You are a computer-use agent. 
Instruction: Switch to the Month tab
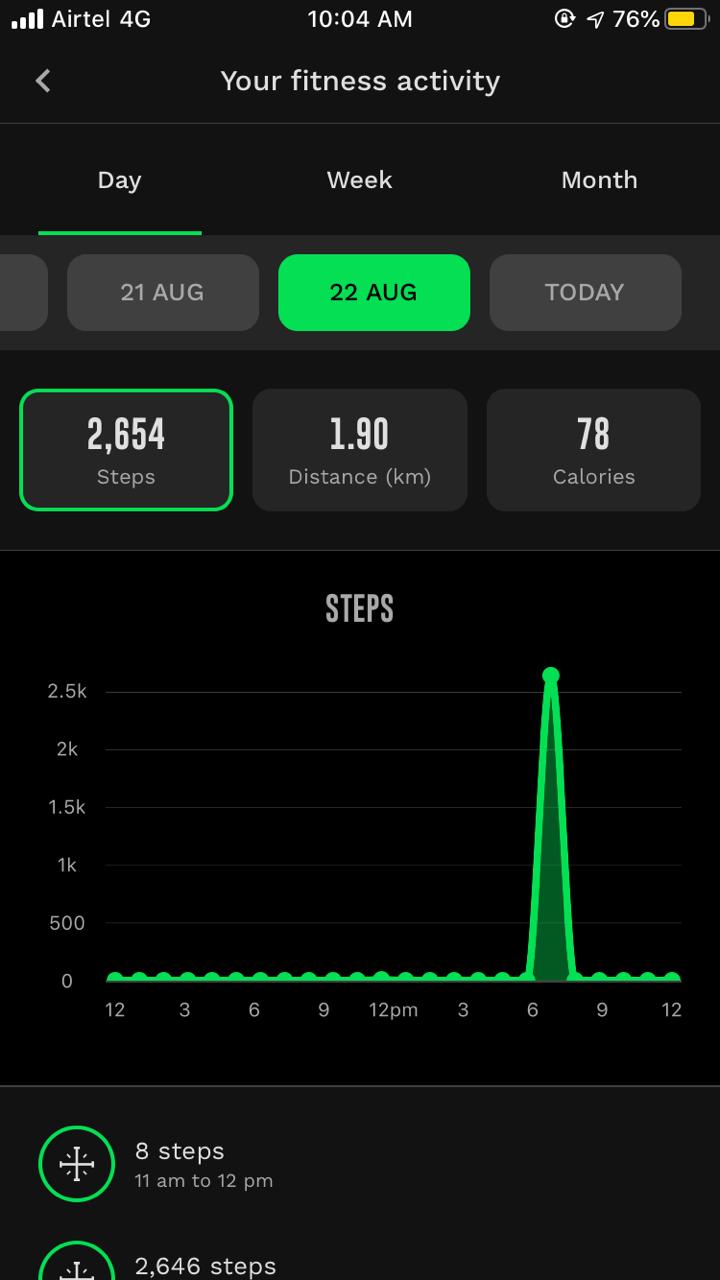pos(599,180)
